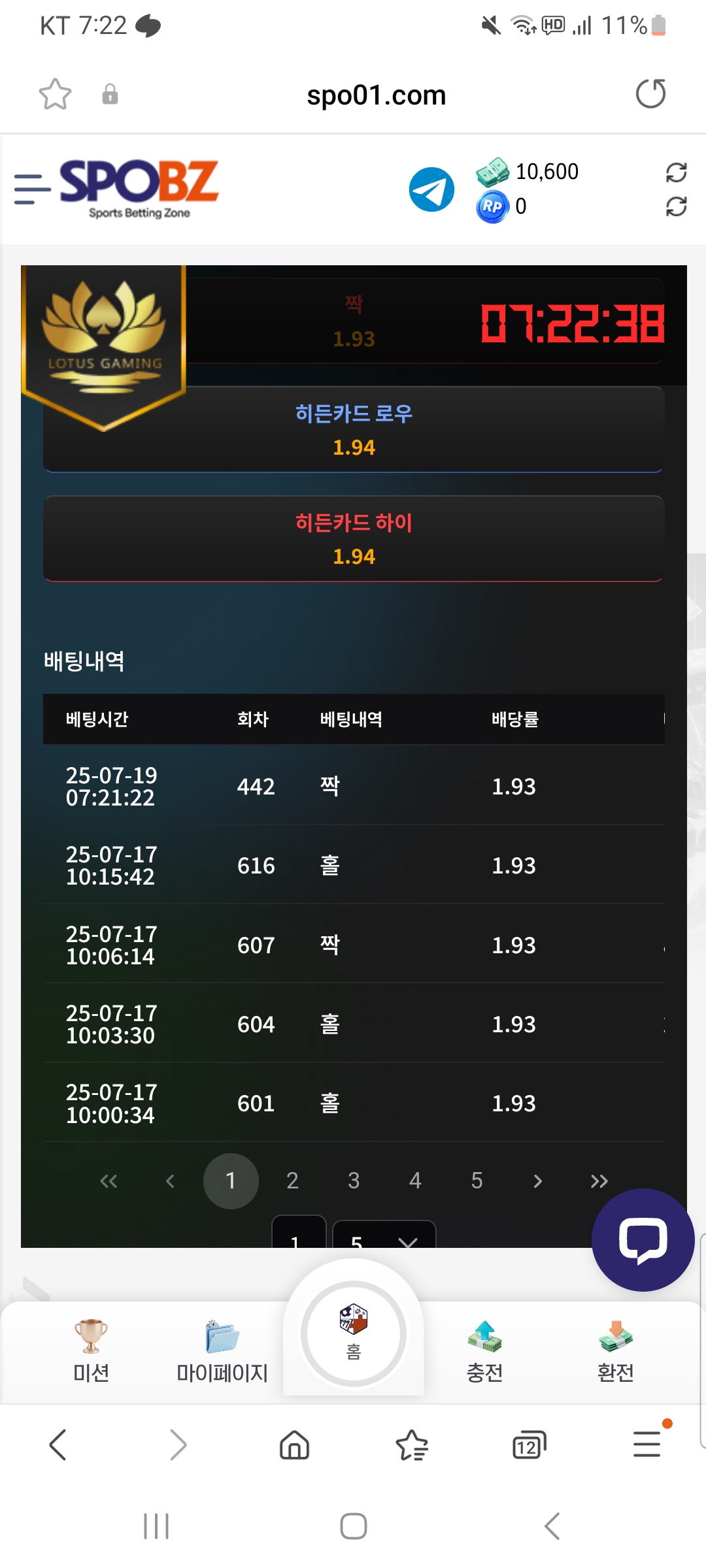Jump to next history page arrow
706x1568 pixels.
[537, 1181]
